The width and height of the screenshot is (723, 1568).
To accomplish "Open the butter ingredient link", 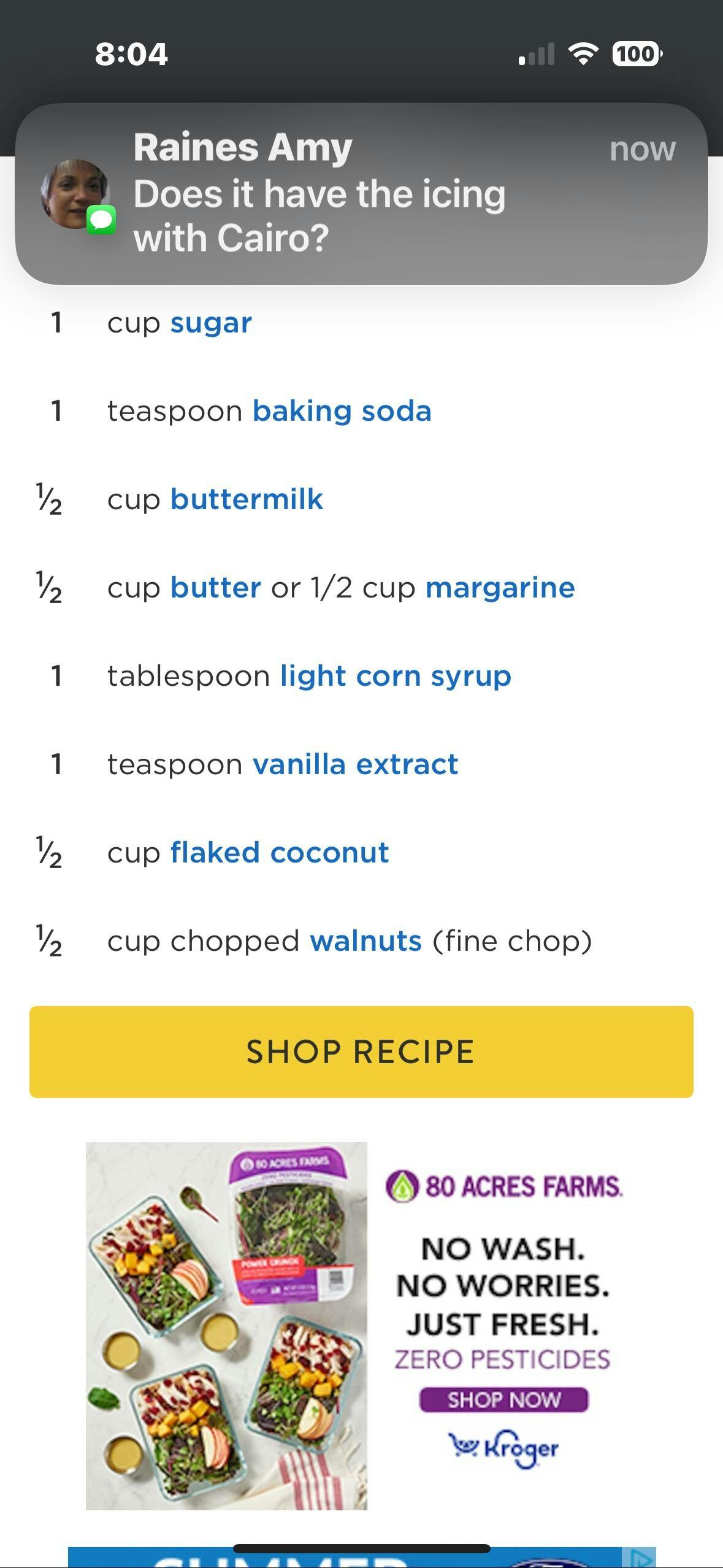I will pos(216,587).
